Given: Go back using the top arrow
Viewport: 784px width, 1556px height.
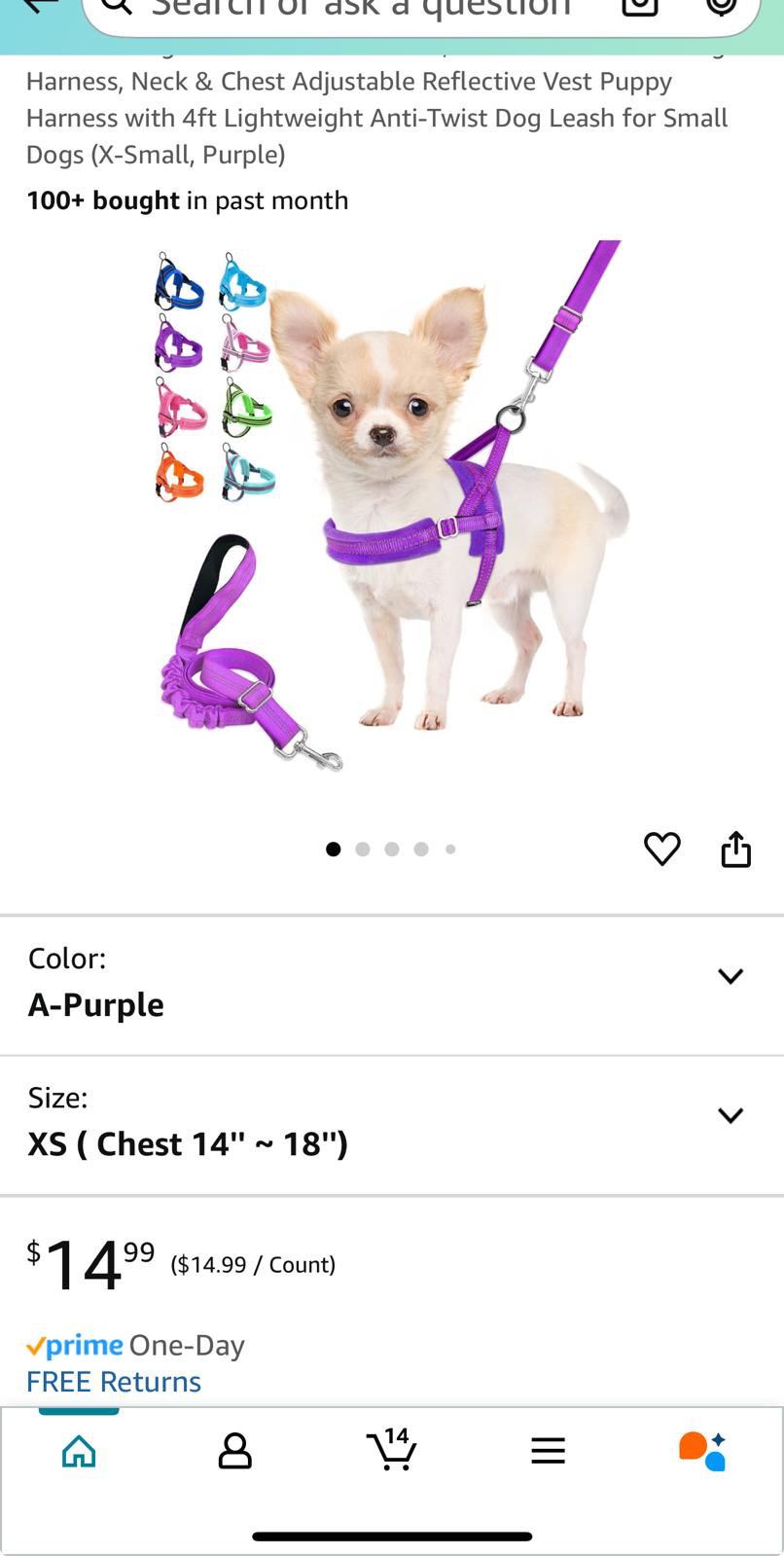Looking at the screenshot, I should 39,6.
